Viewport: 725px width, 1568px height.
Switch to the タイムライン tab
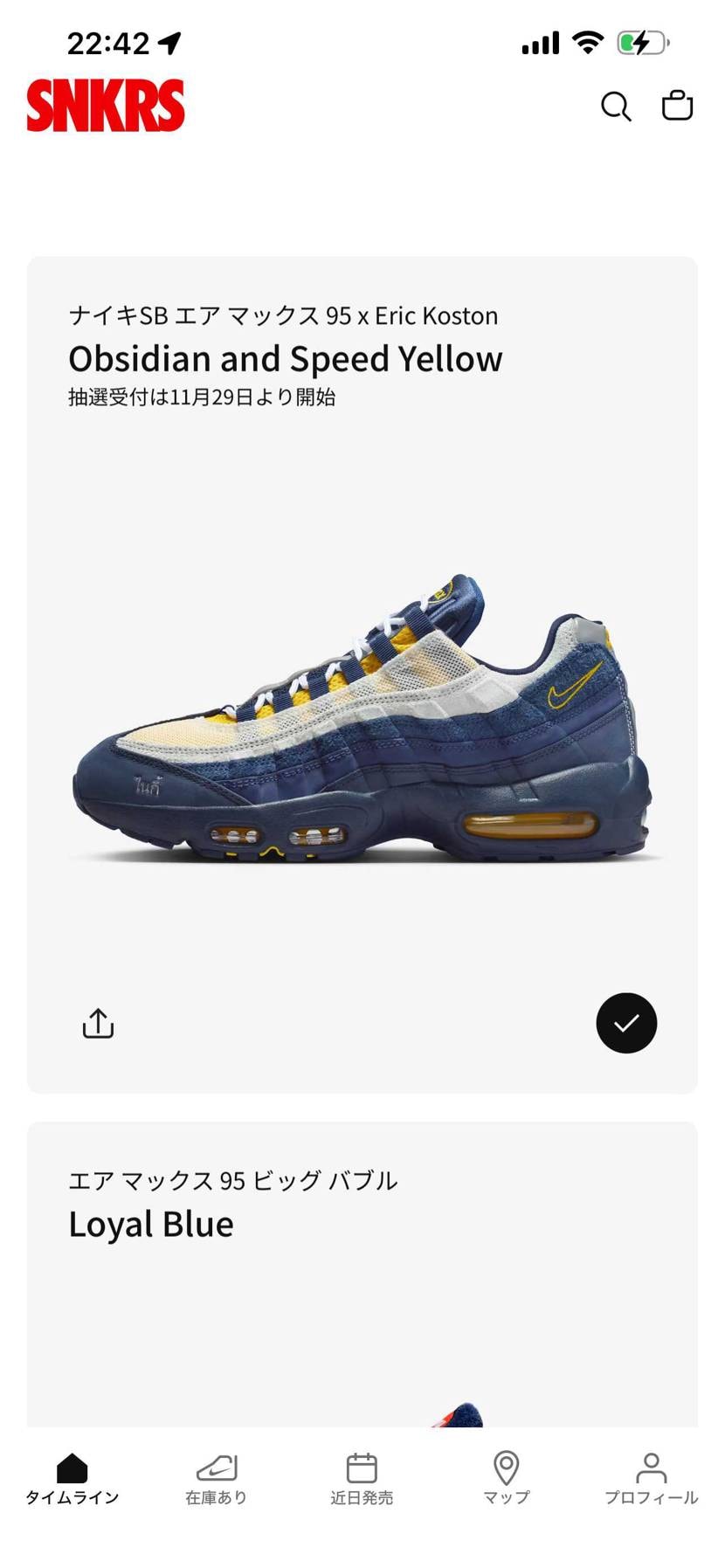pos(72,1479)
